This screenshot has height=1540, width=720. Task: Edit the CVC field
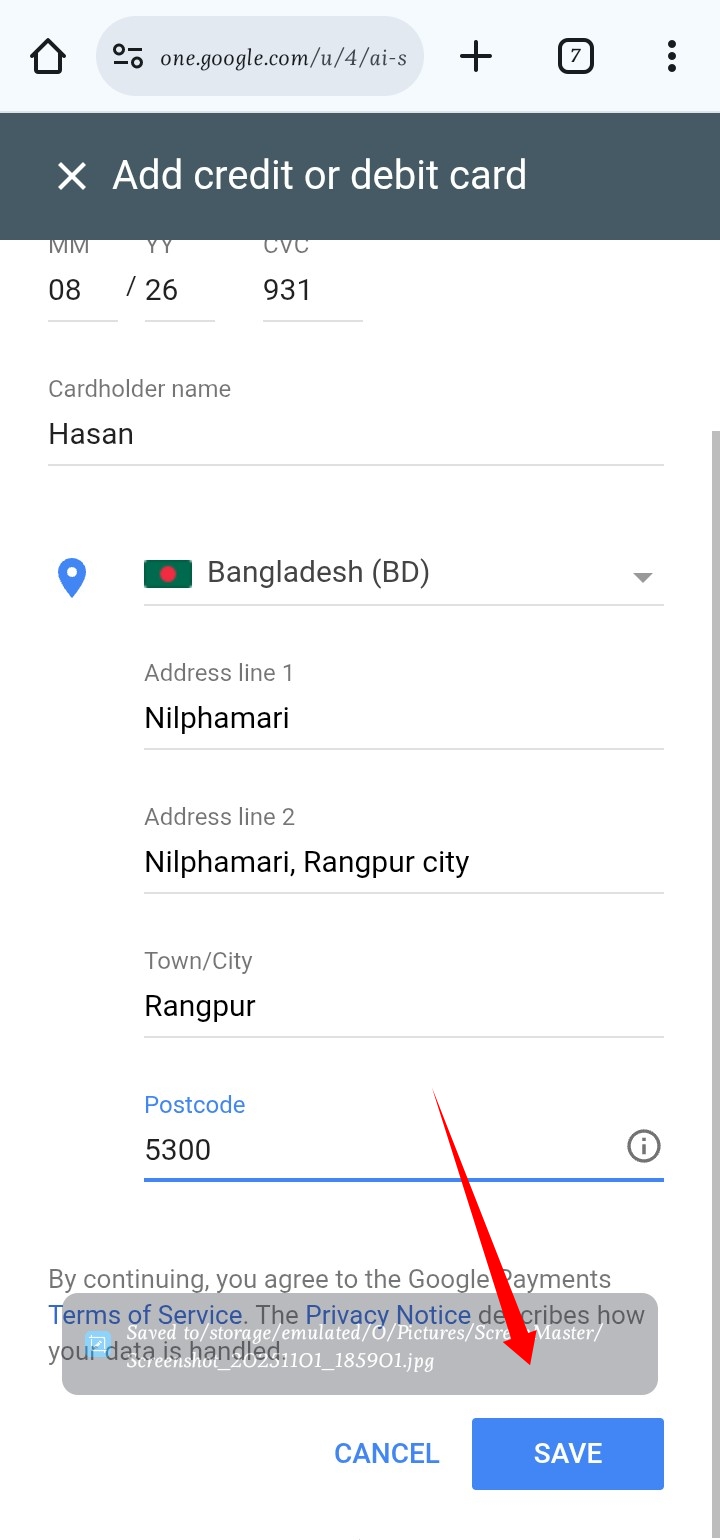tap(310, 291)
